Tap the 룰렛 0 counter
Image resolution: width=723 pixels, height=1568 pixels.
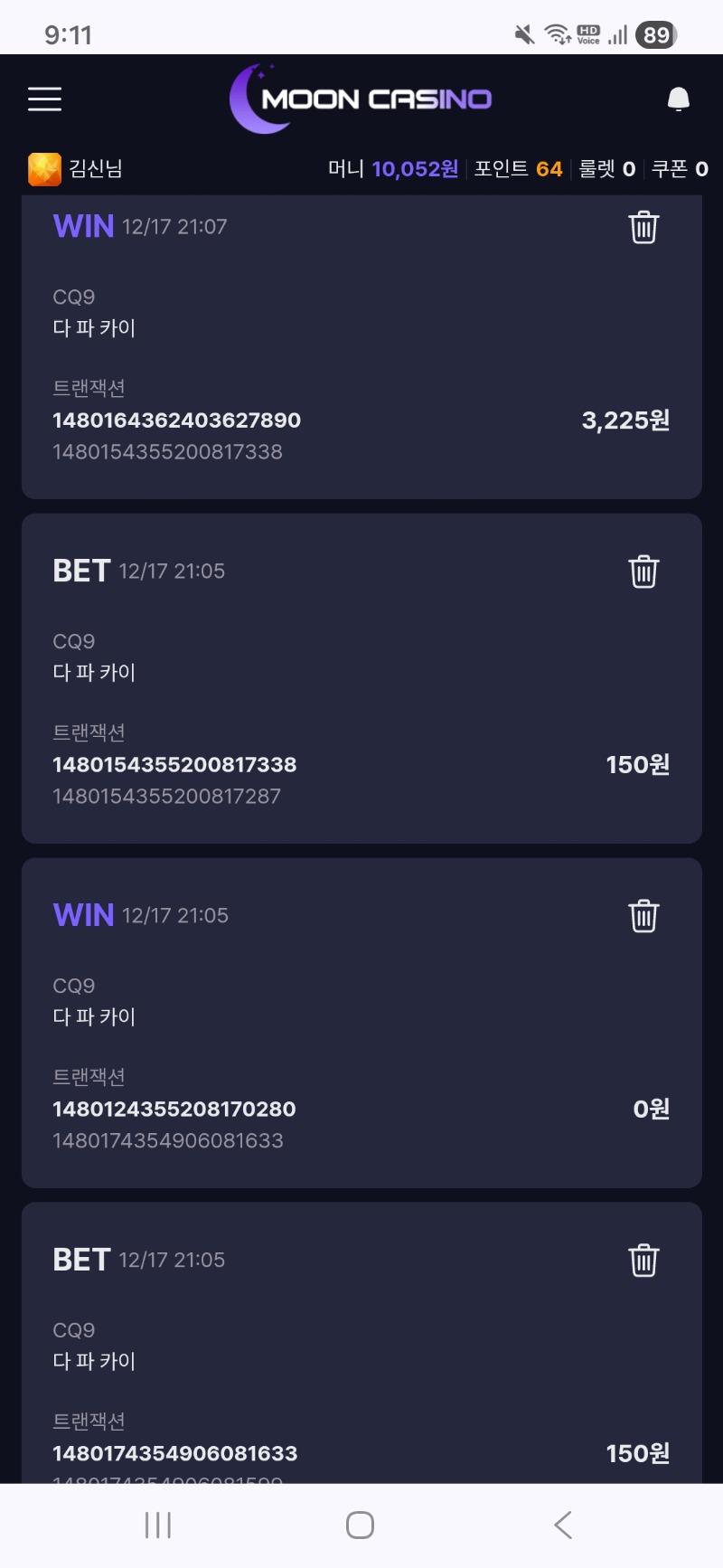coord(606,168)
